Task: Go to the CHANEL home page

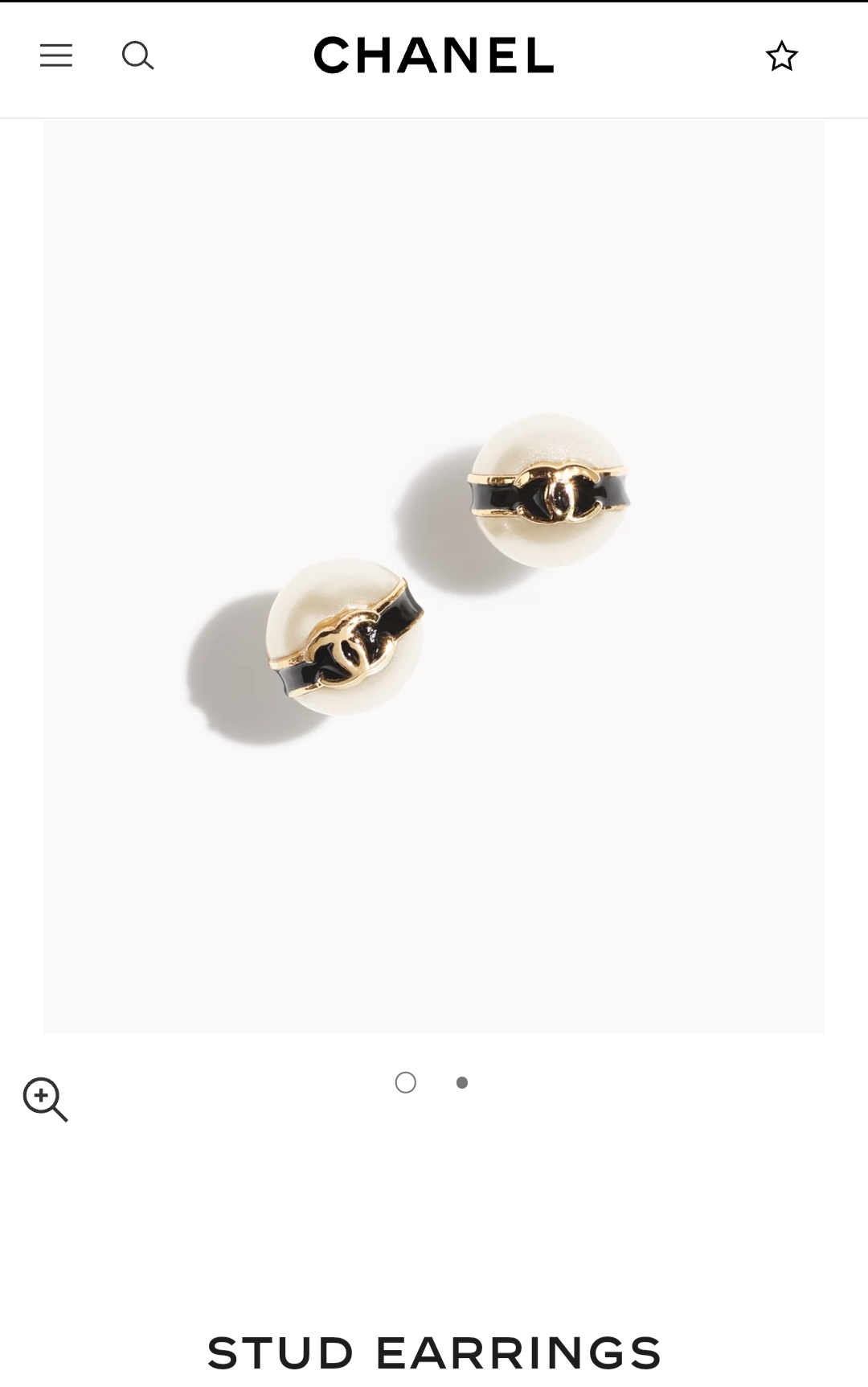Action: coord(433,55)
